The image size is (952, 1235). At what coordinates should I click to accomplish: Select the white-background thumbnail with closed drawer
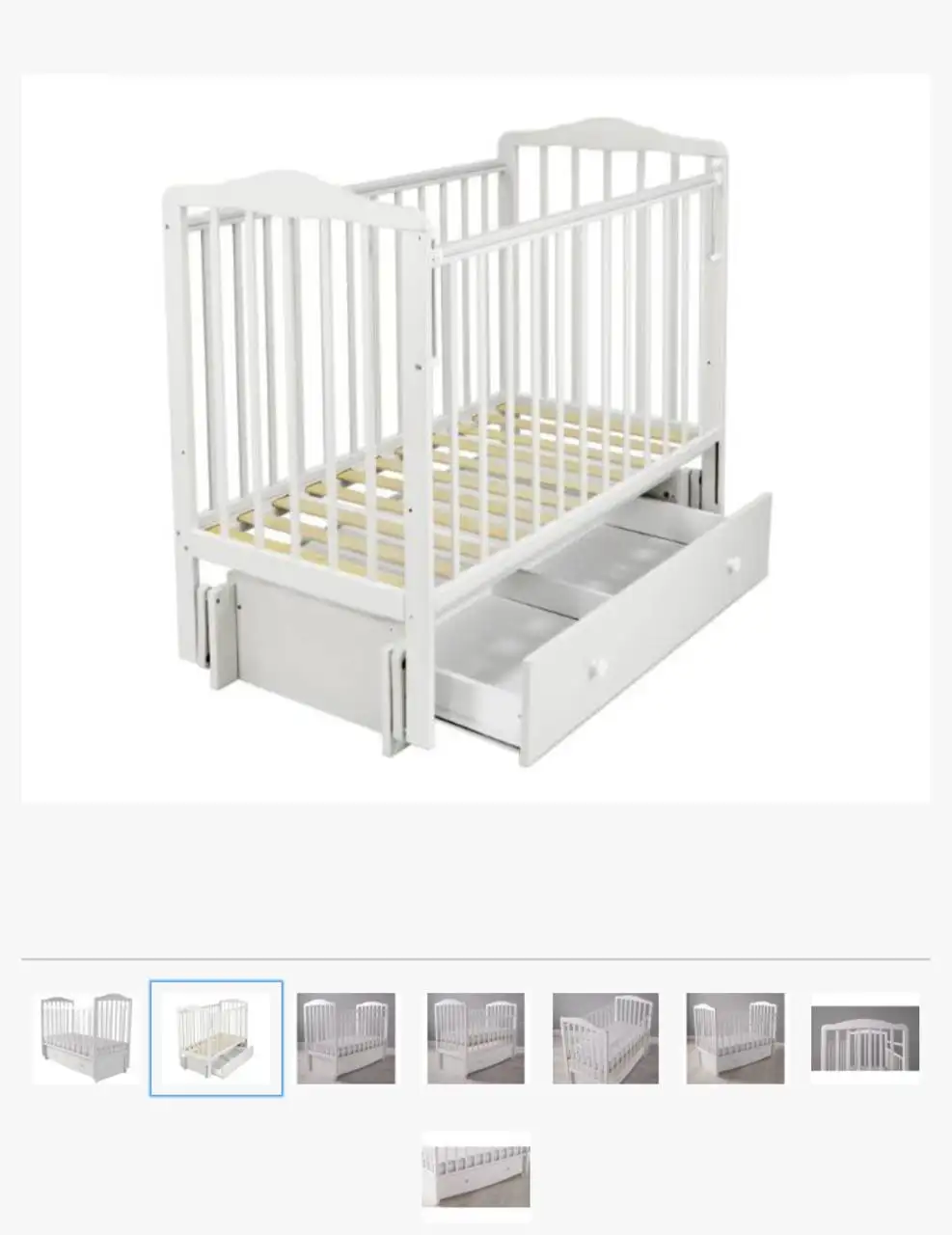[85, 1038]
